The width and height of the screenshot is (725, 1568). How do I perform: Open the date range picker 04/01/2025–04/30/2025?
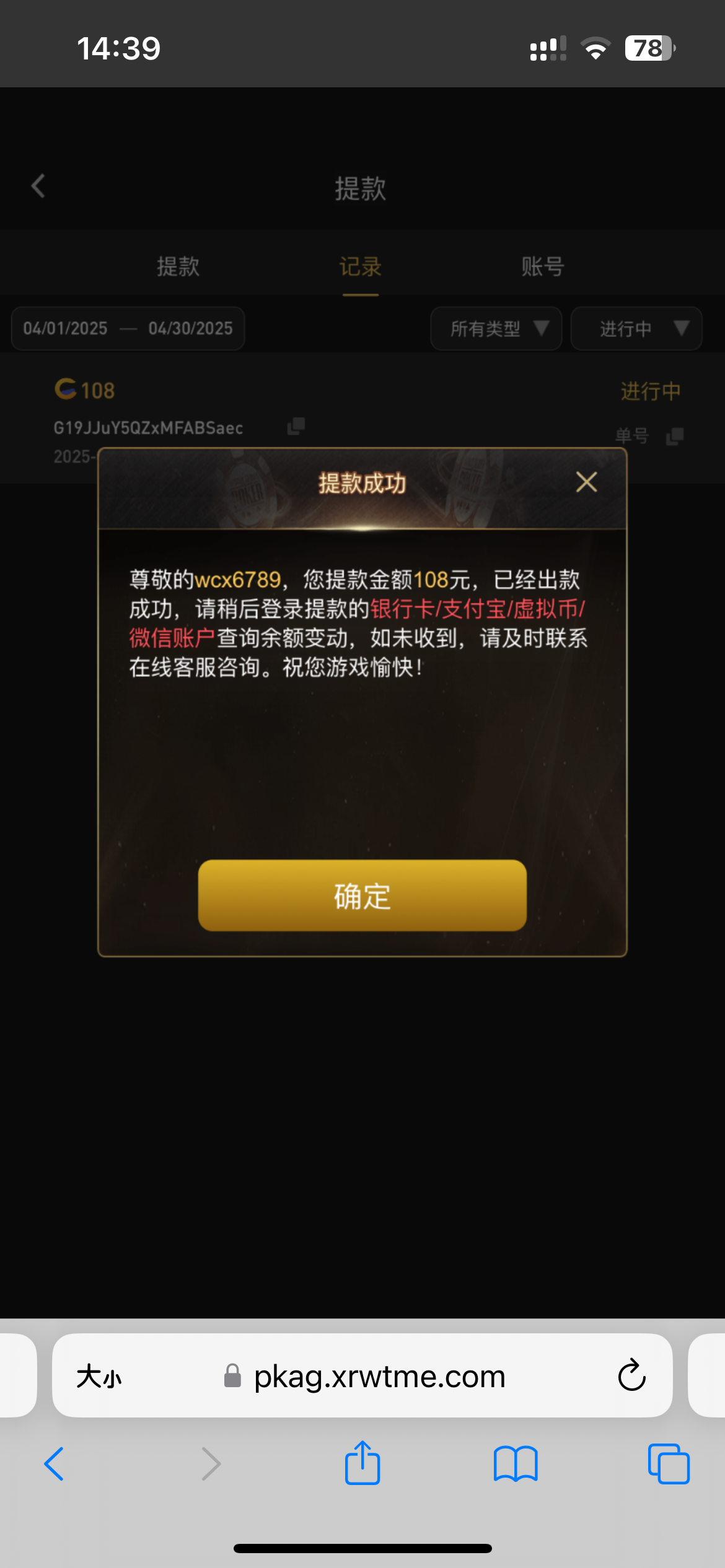pos(128,328)
